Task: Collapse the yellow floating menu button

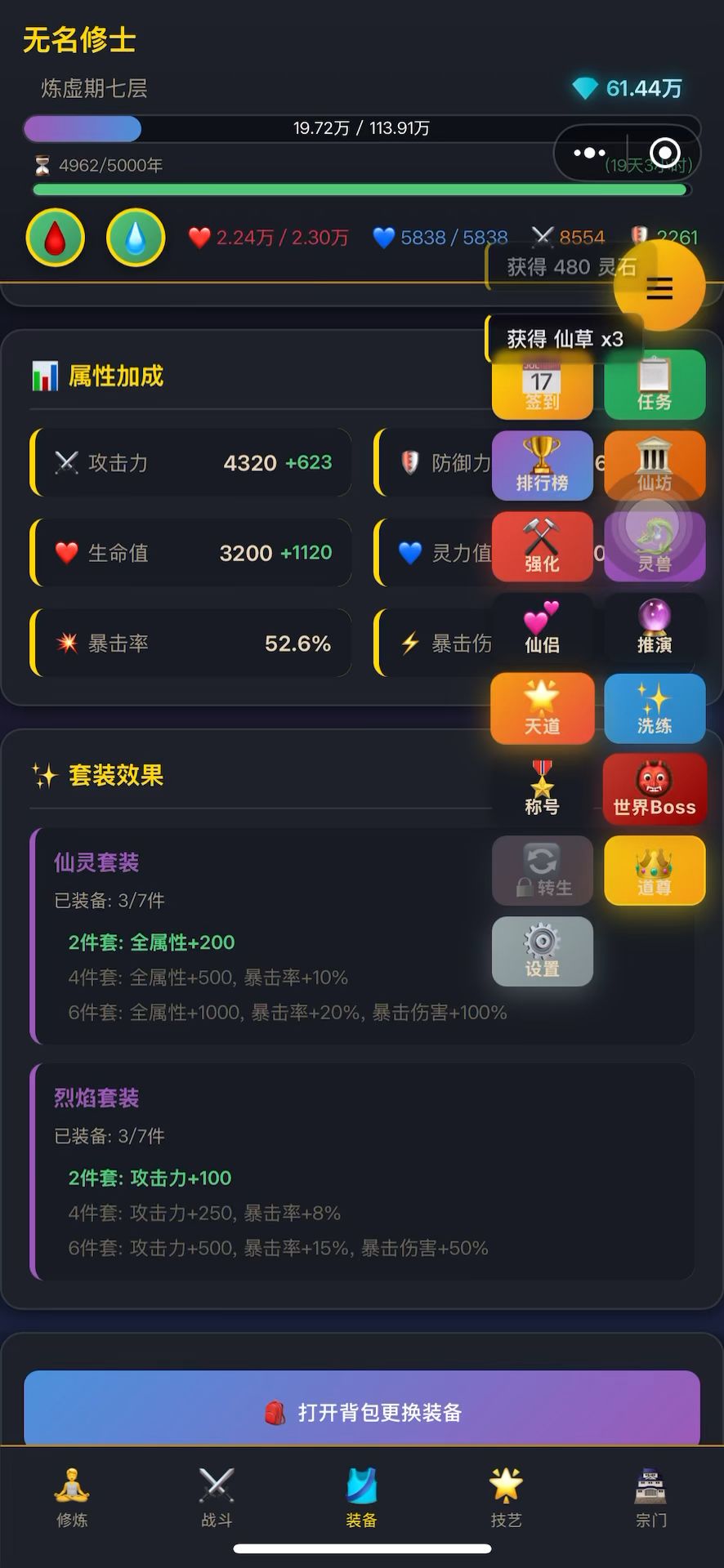Action: (659, 287)
